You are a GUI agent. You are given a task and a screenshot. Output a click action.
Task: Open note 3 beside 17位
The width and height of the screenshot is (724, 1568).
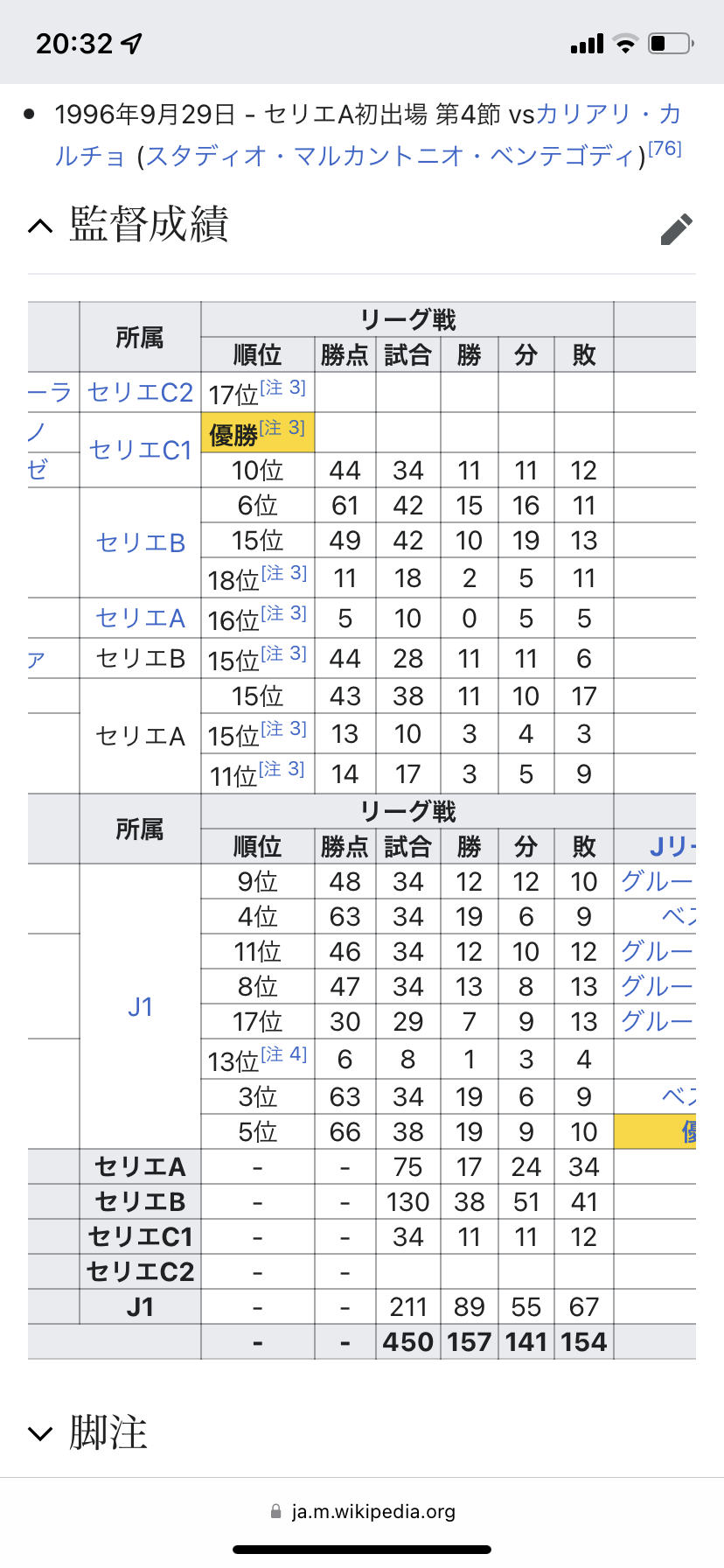282,388
